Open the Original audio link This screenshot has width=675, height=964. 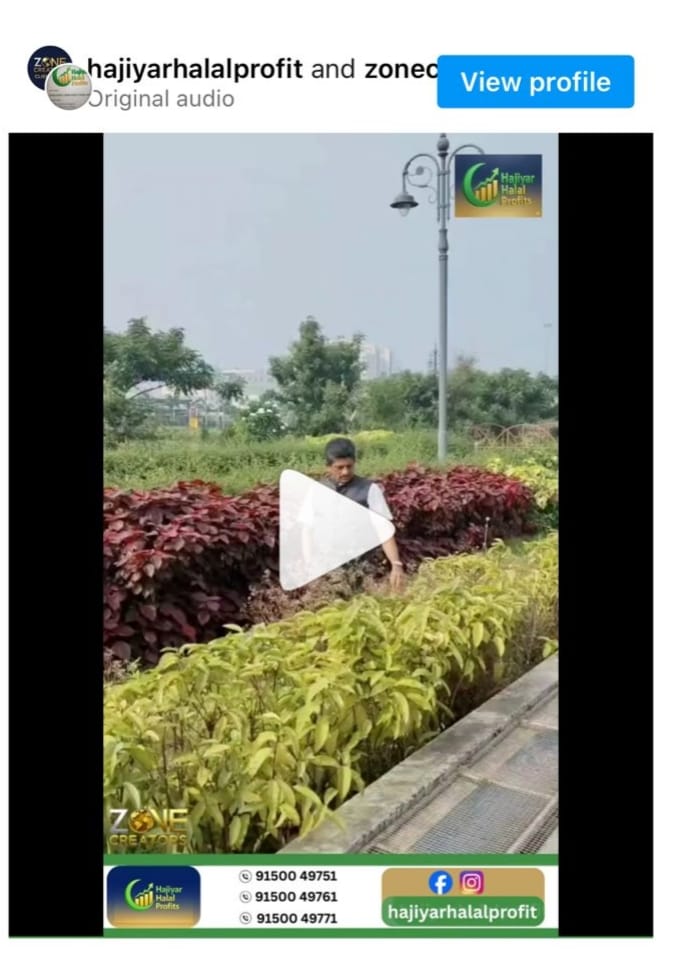(x=162, y=98)
